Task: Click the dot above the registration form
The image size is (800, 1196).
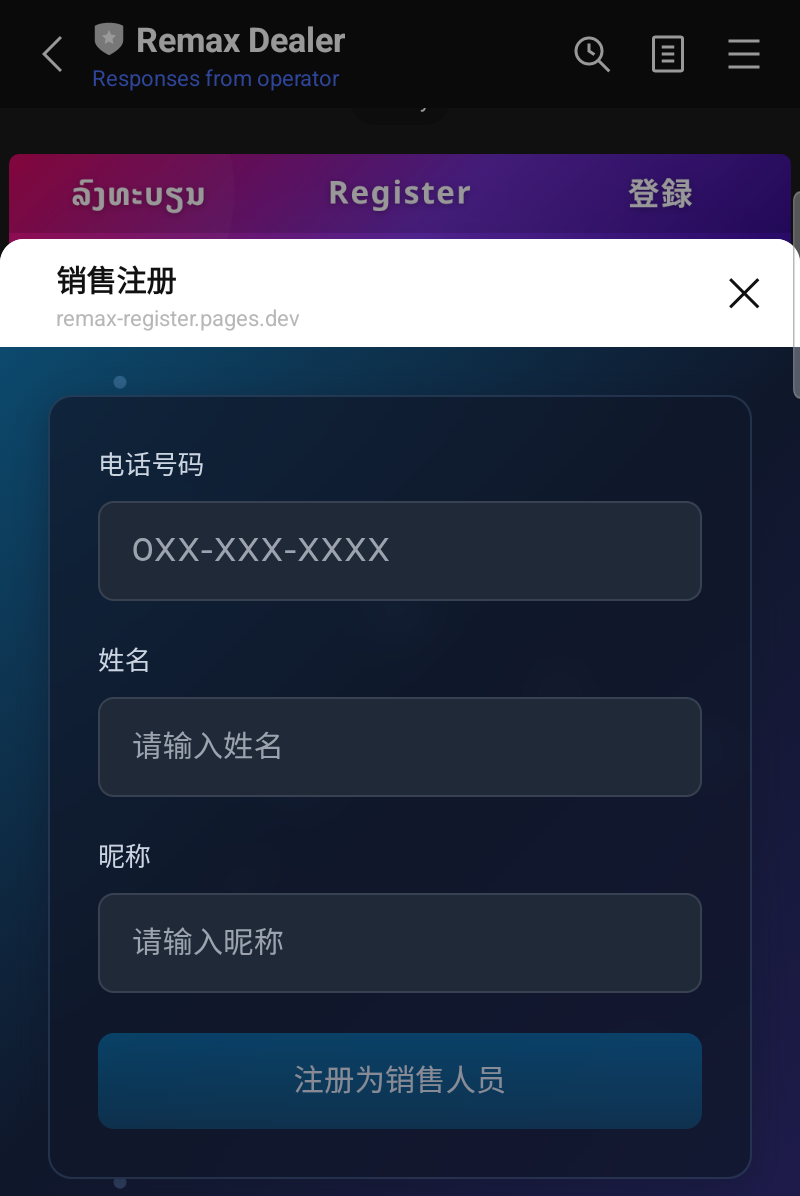Action: 121,381
